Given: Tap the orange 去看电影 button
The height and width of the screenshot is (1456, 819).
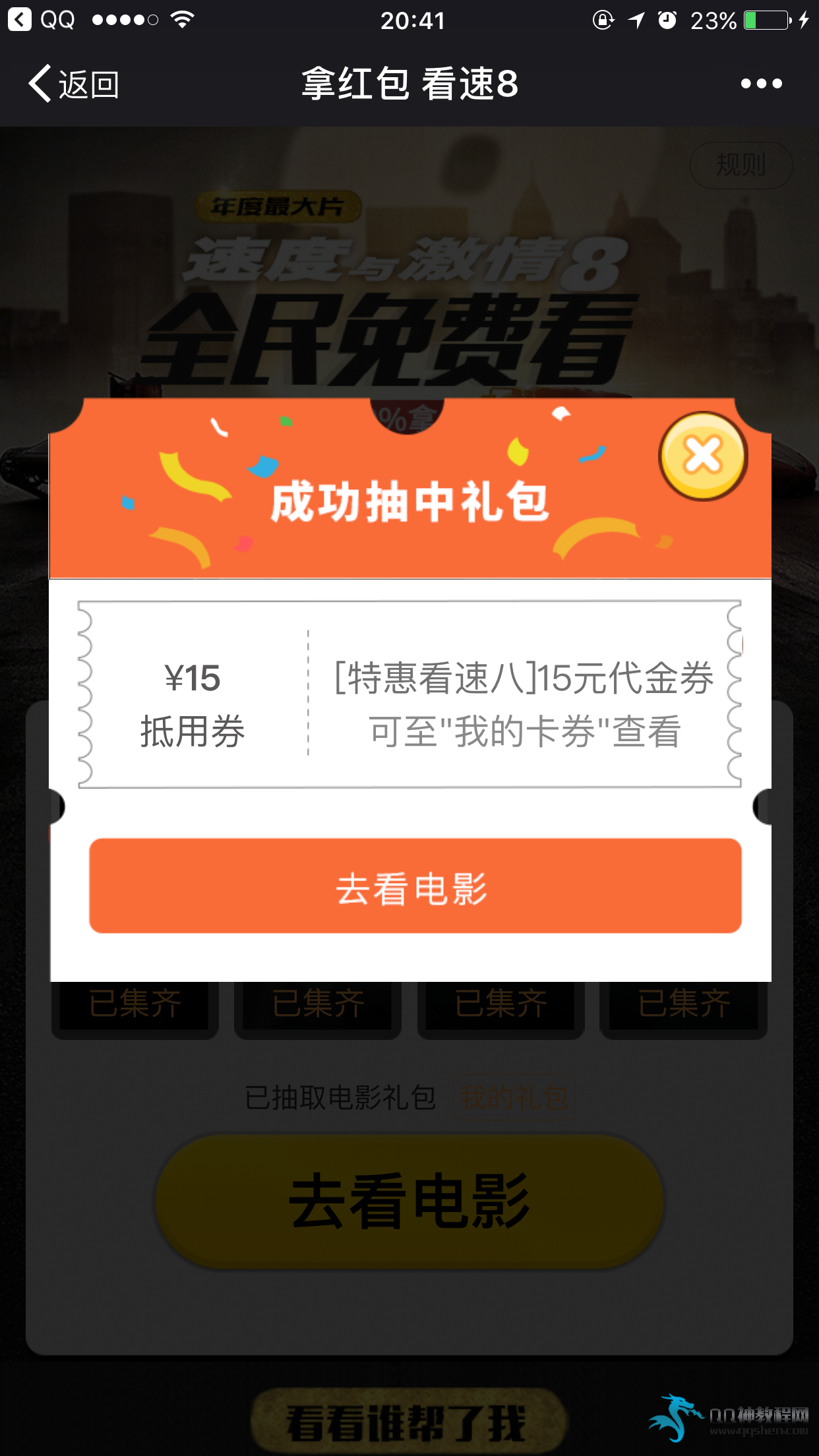Looking at the screenshot, I should pos(415,886).
